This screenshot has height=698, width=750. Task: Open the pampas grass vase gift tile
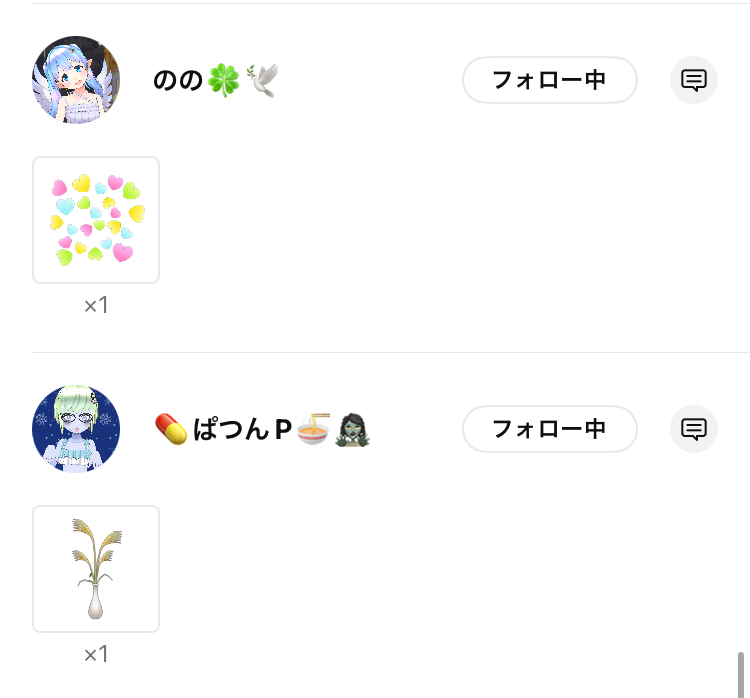96,569
